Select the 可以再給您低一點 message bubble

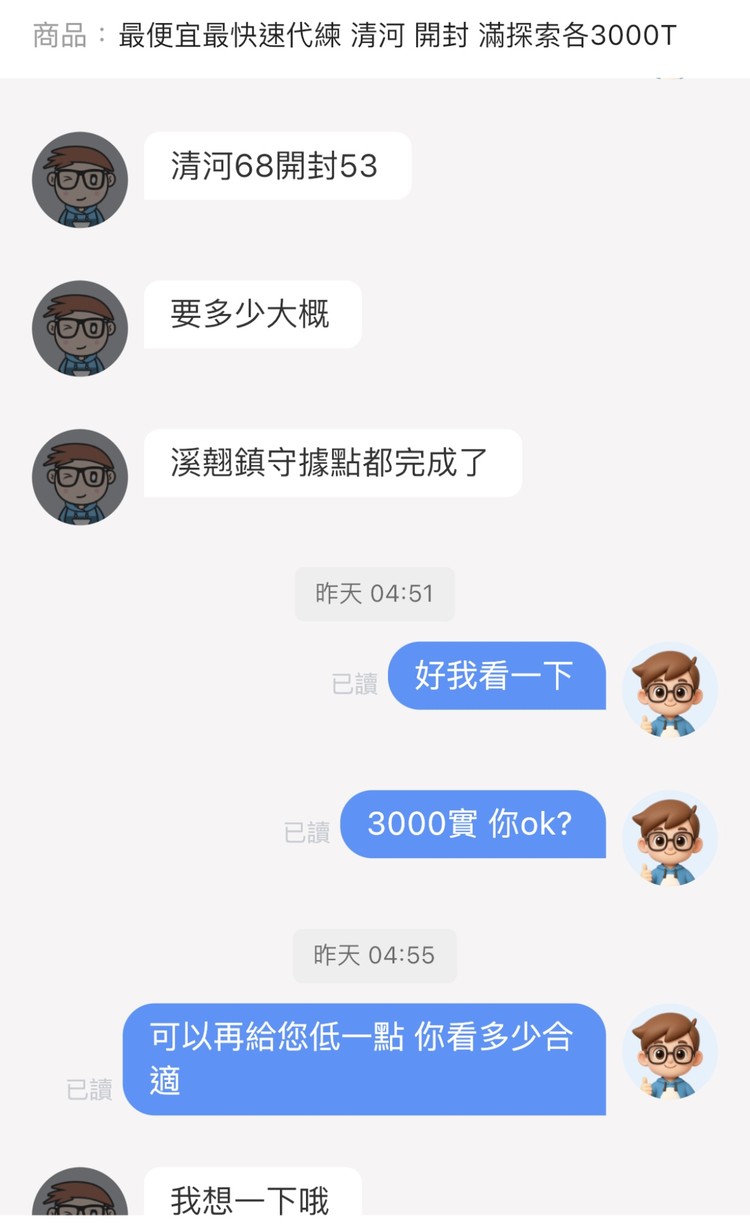pos(365,1058)
